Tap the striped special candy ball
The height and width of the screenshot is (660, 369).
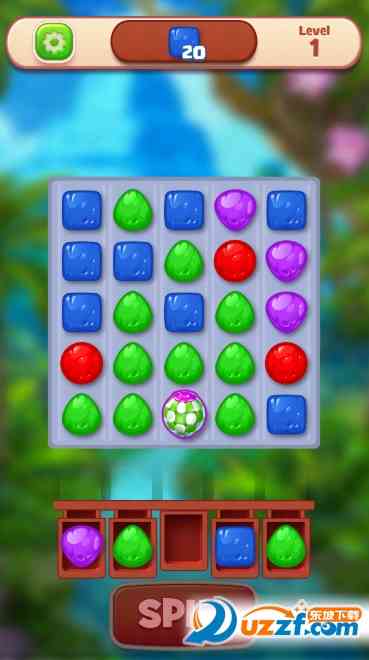[184, 413]
